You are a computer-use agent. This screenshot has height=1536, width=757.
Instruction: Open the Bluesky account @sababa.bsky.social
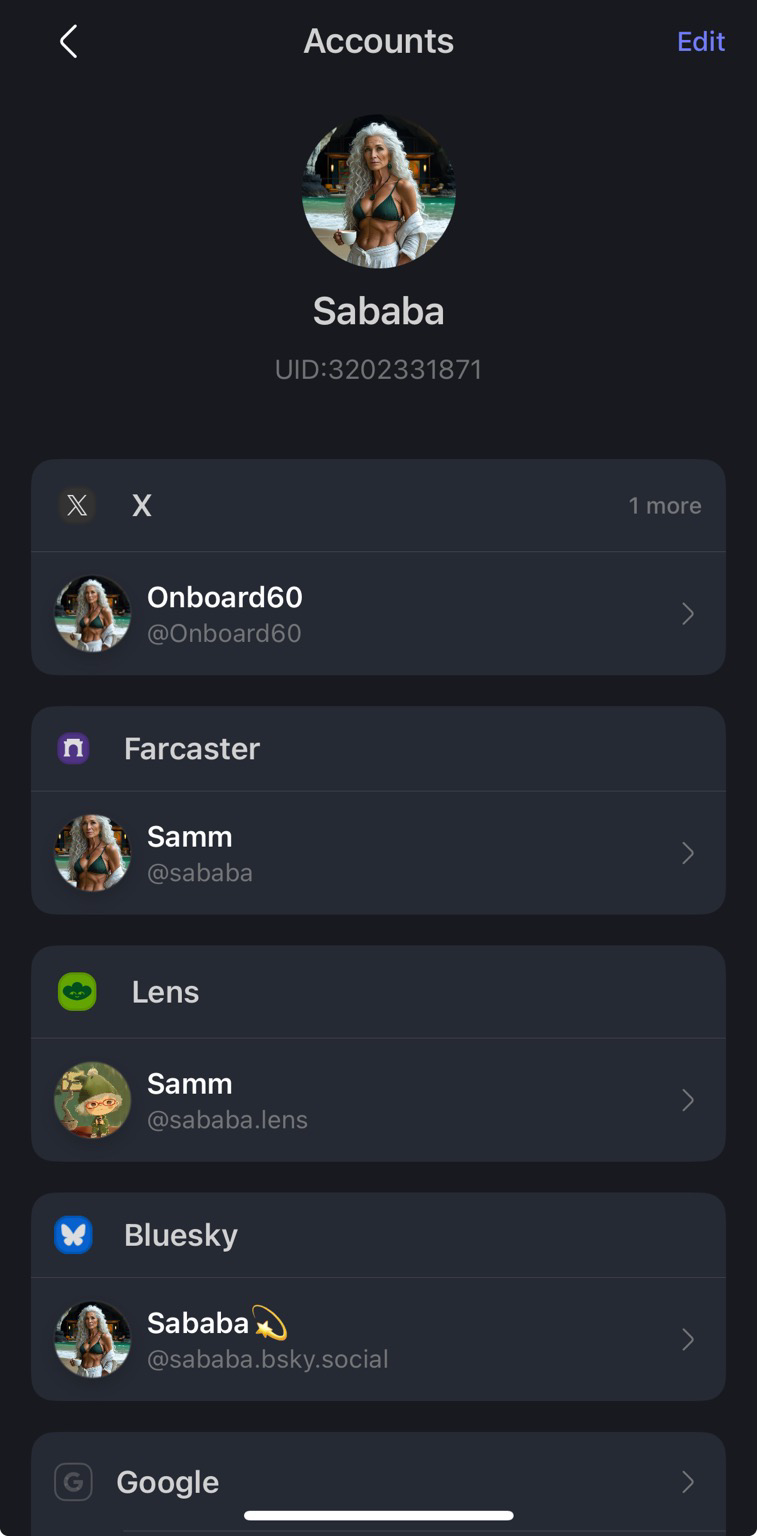378,1339
